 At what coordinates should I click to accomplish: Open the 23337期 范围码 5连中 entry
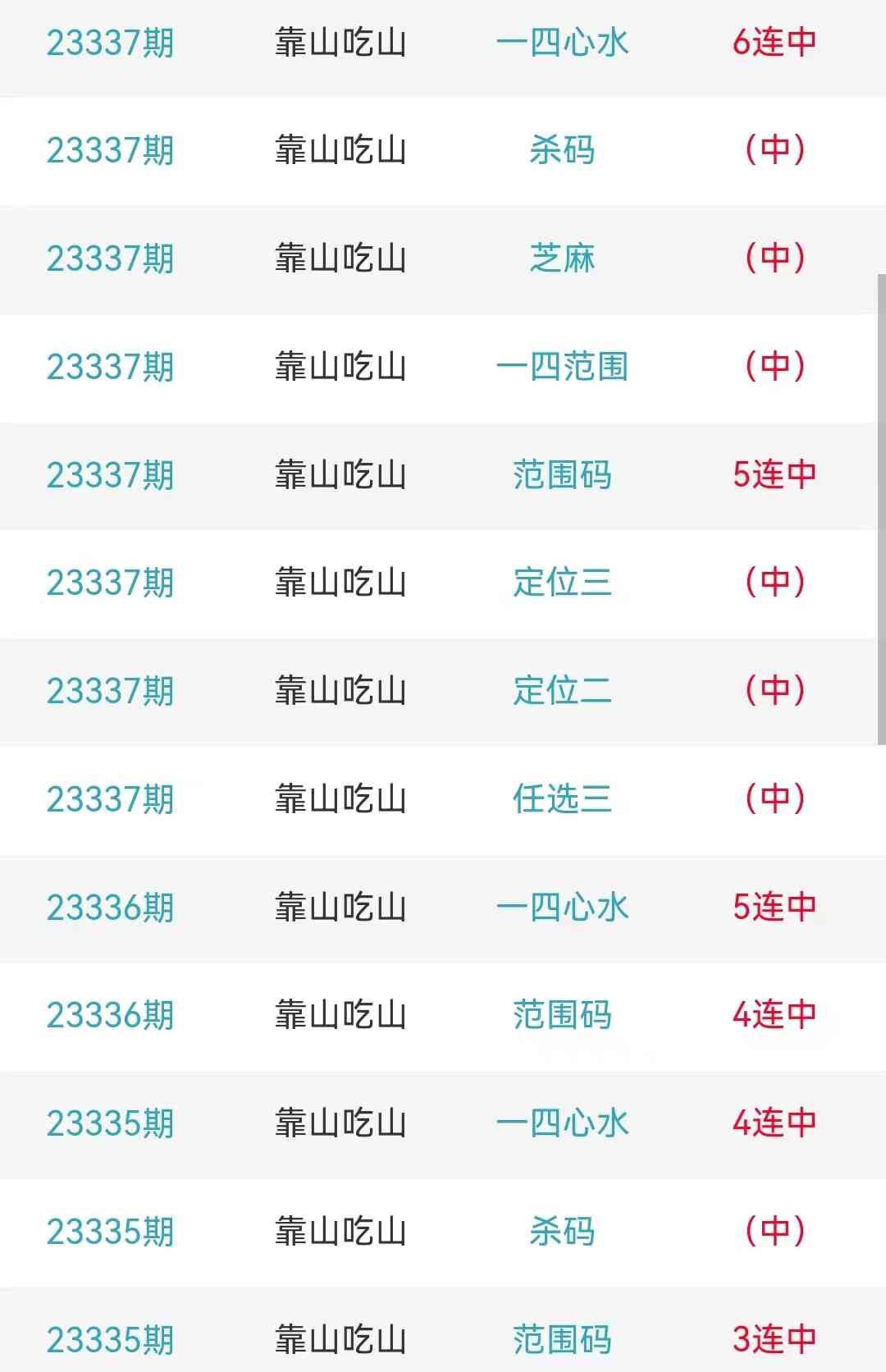562,475
